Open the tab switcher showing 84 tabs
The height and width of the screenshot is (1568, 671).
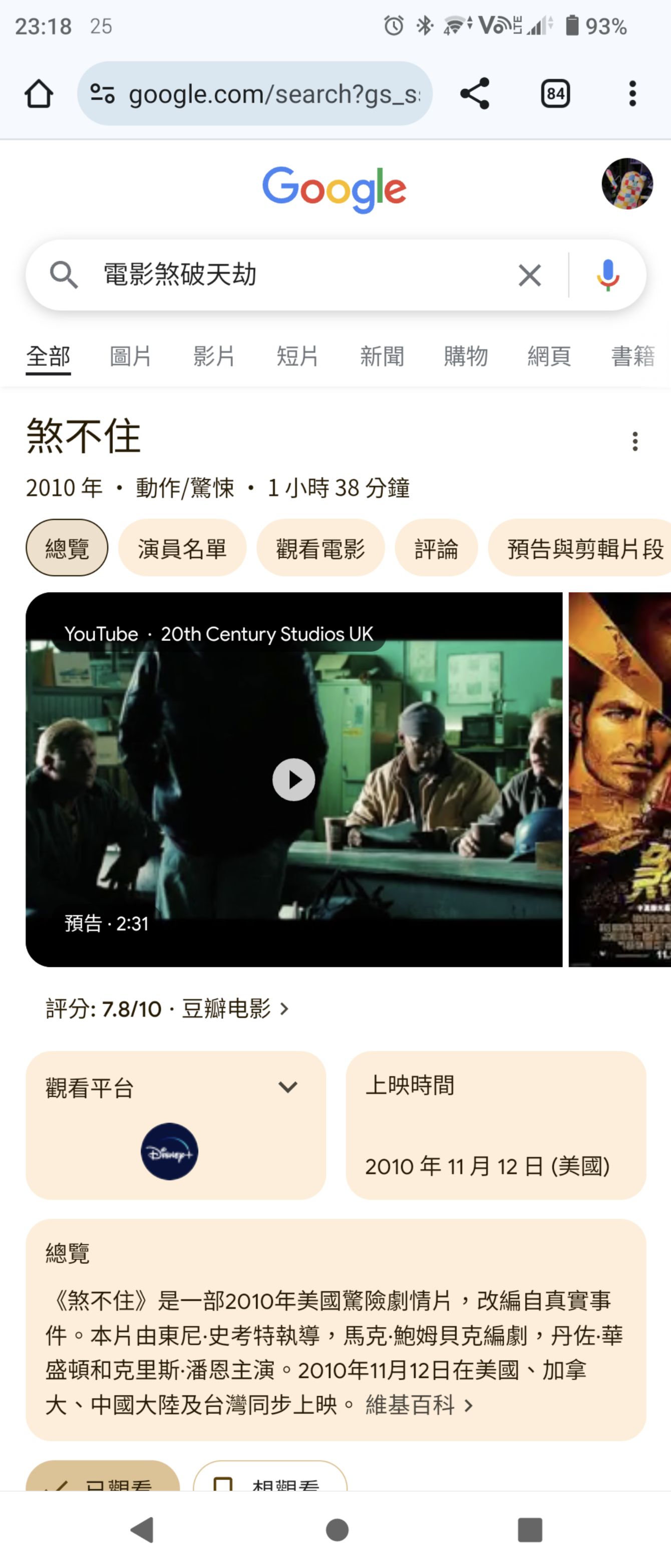pyautogui.click(x=555, y=94)
